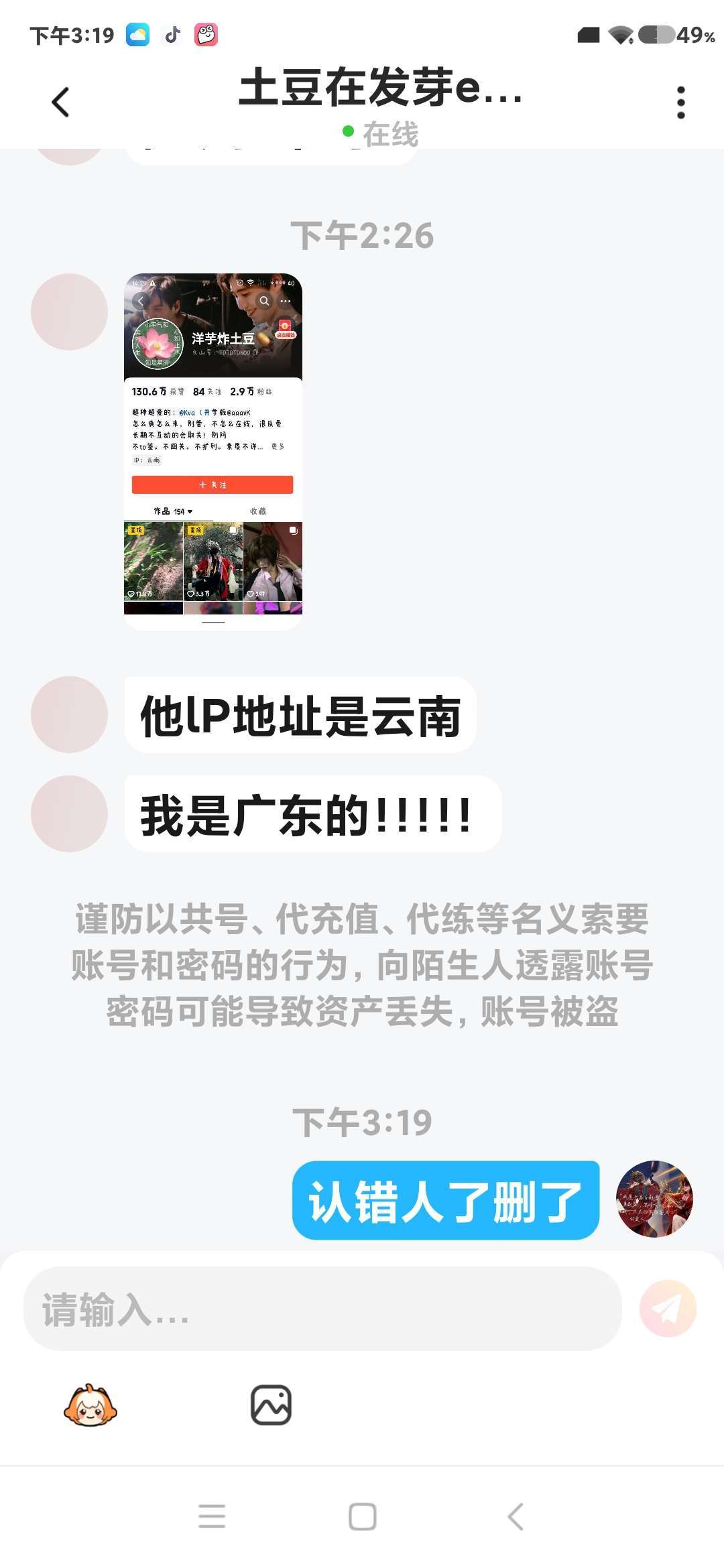
Task: Open the image gallery picker
Action: pyautogui.click(x=271, y=1405)
